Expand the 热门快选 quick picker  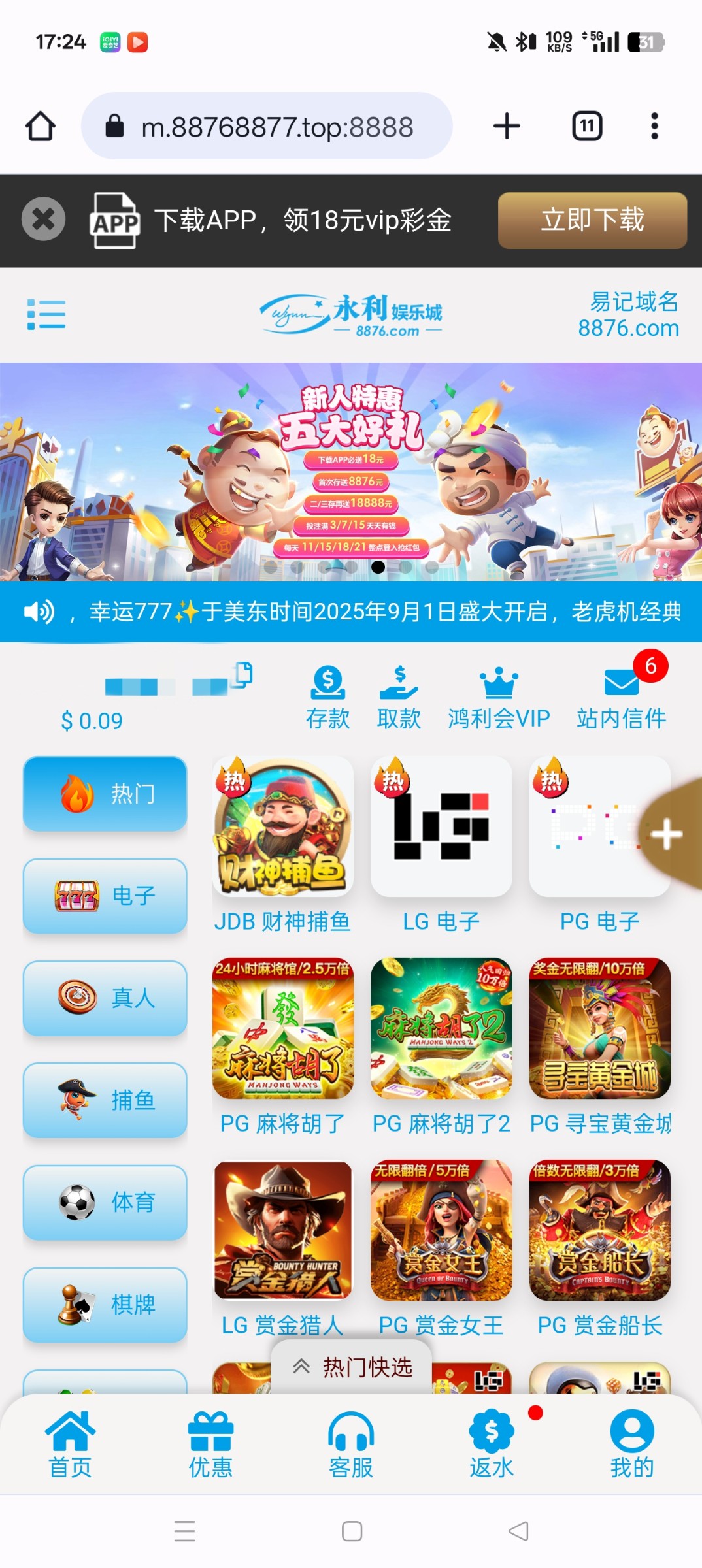pos(352,1367)
